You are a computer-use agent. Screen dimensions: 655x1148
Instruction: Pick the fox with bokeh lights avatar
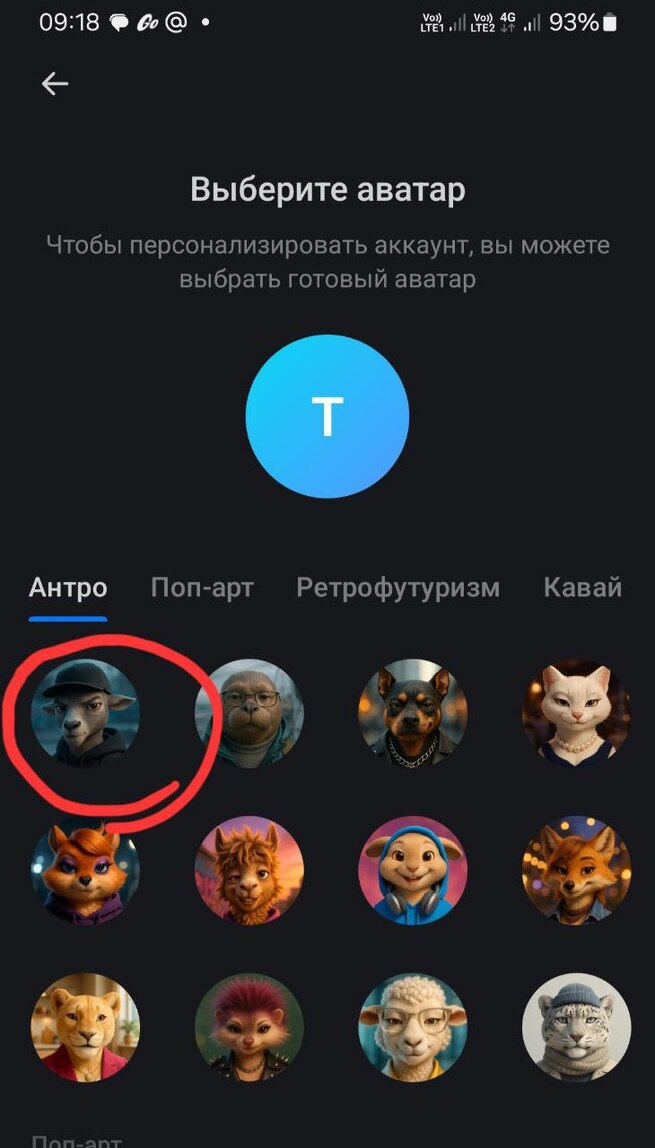576,870
